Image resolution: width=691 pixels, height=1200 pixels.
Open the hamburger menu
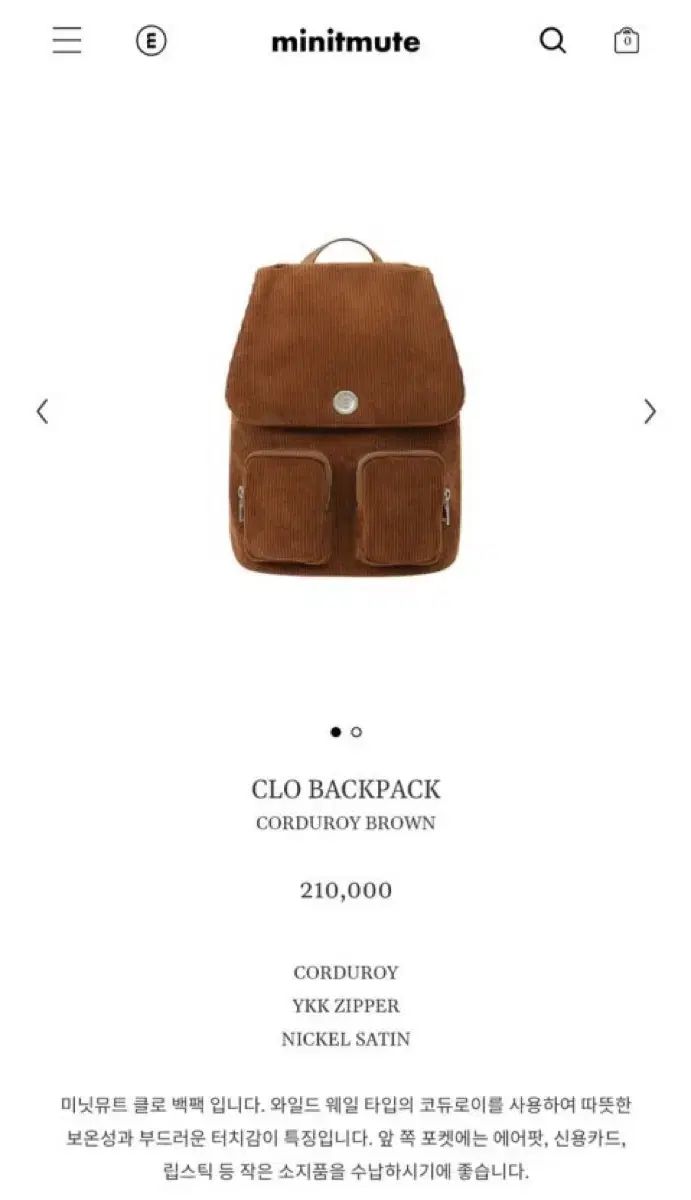(x=67, y=40)
